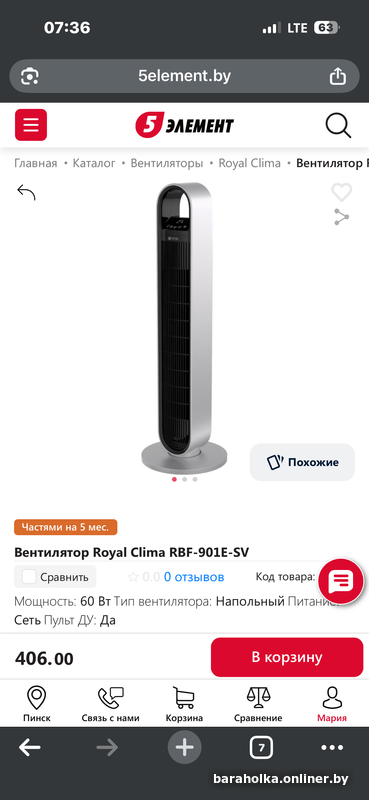Open the Мария profile tab
This screenshot has width=369, height=800.
click(332, 705)
